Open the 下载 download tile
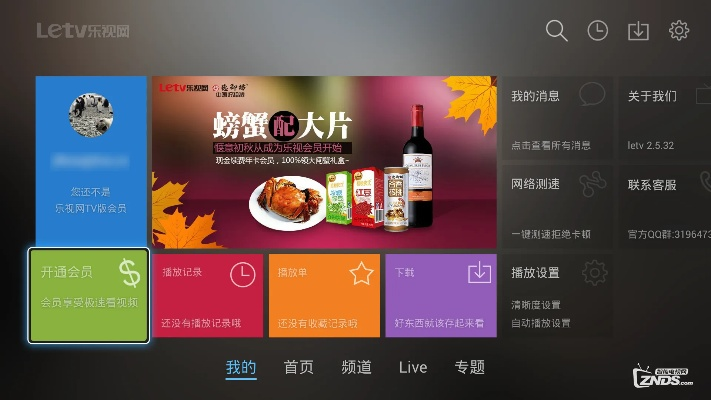The width and height of the screenshot is (711, 400). 441,296
